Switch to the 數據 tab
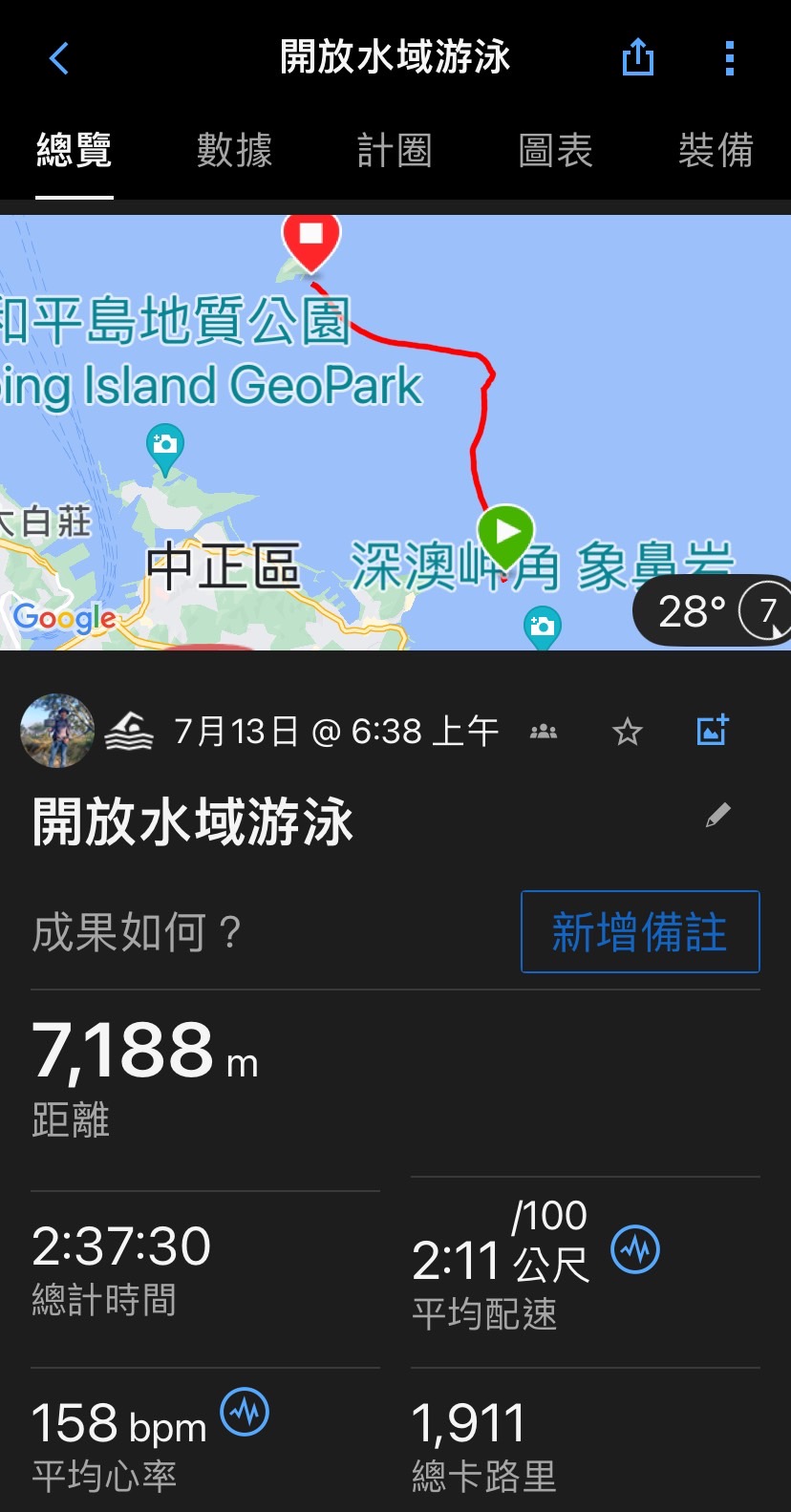 (234, 151)
